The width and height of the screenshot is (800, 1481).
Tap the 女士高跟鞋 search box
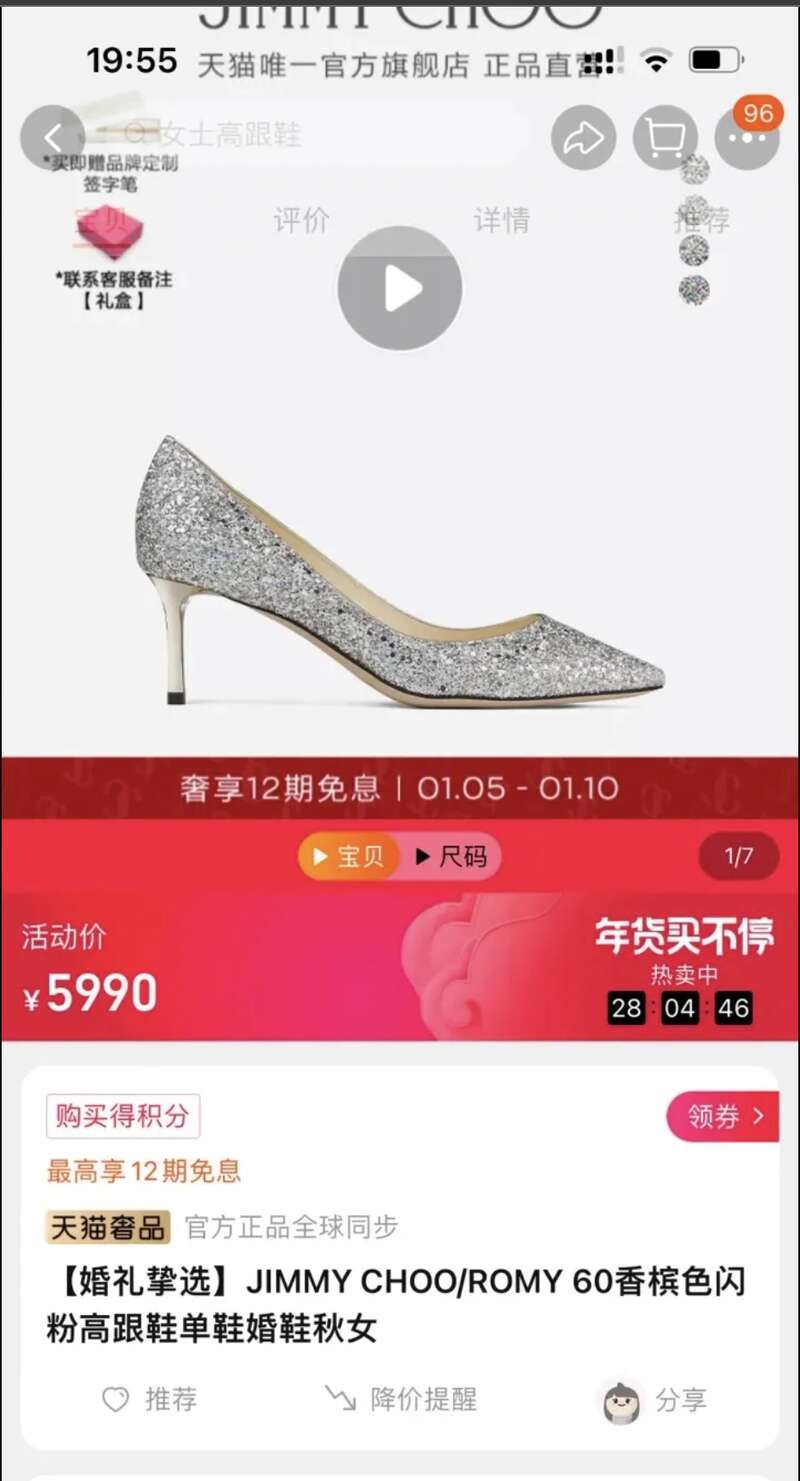coord(320,134)
